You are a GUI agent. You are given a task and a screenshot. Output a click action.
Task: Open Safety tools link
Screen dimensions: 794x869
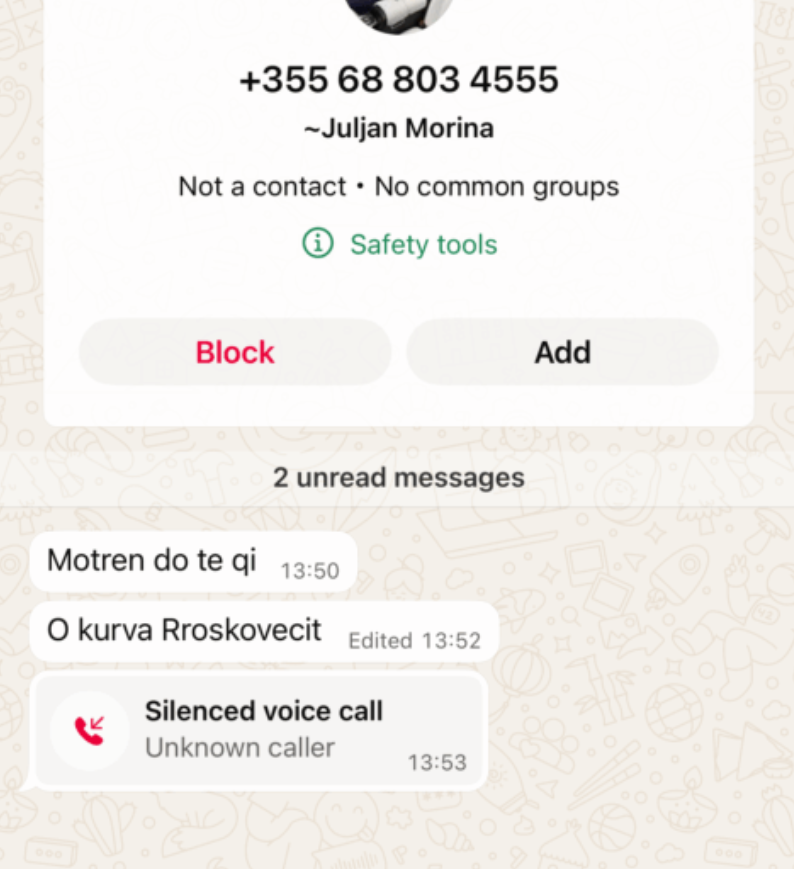point(400,244)
